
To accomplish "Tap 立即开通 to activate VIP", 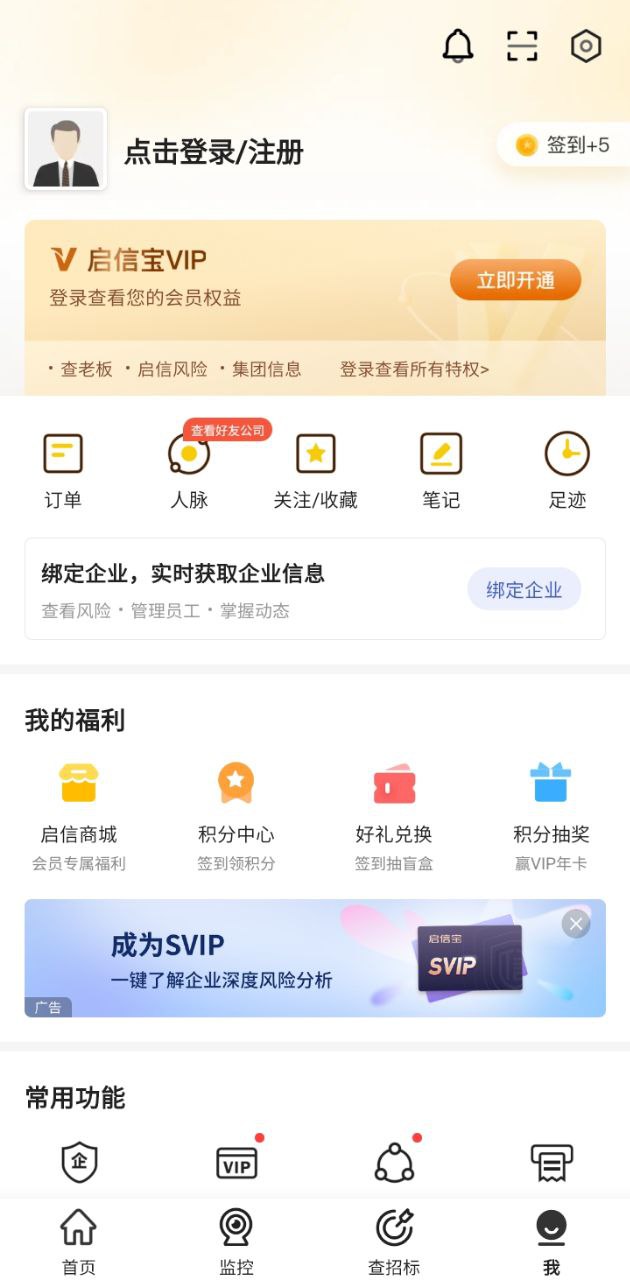I will click(x=515, y=280).
